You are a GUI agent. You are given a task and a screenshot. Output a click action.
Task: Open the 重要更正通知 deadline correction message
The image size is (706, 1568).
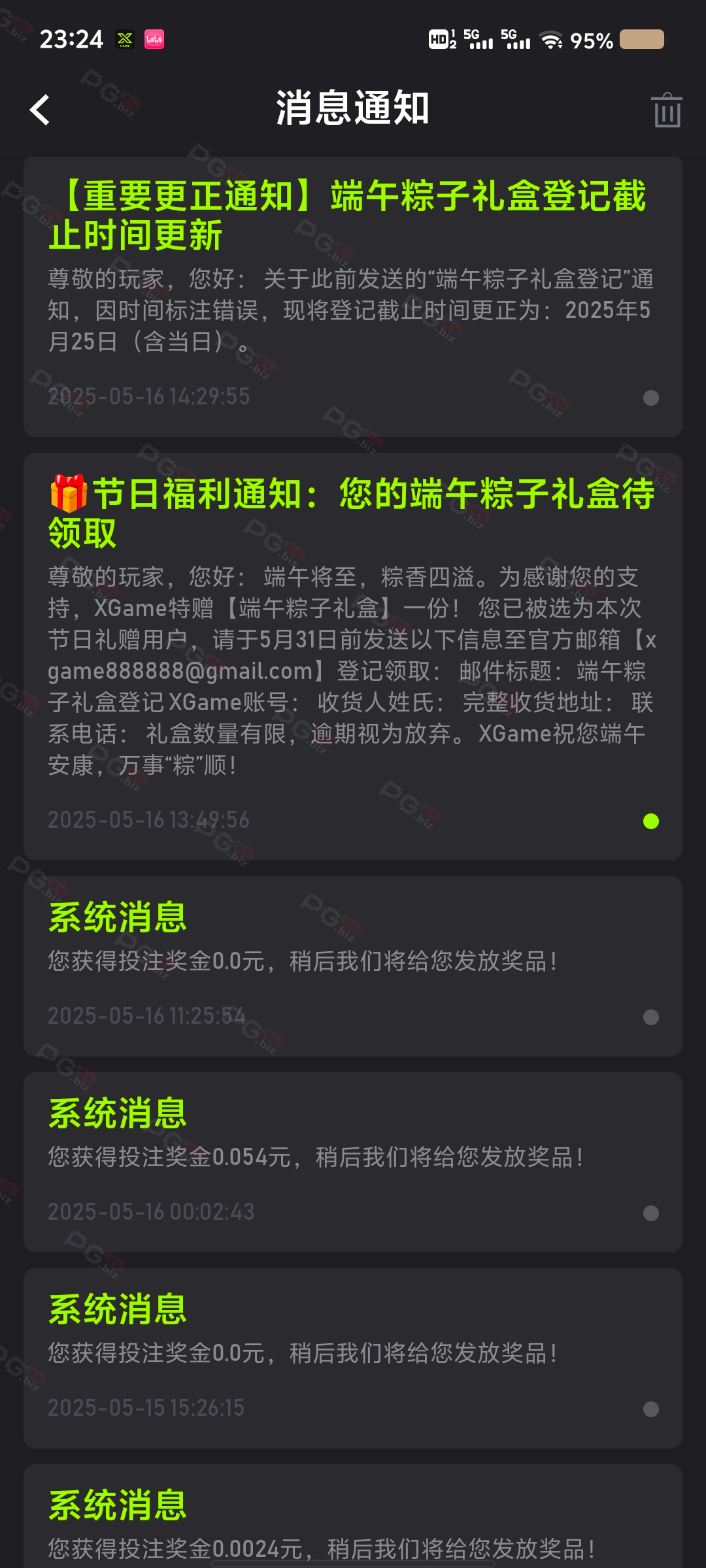pyautogui.click(x=353, y=297)
